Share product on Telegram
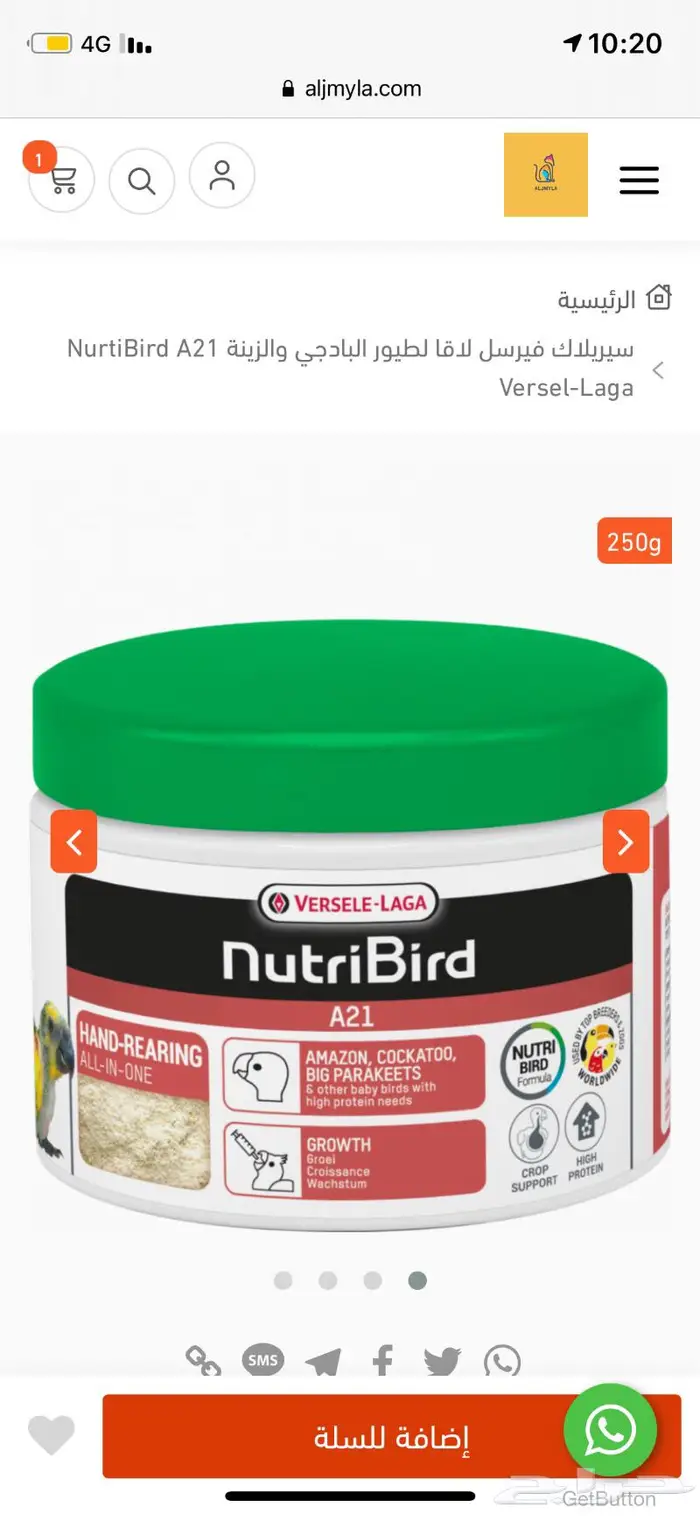The image size is (700, 1516). coord(323,1361)
